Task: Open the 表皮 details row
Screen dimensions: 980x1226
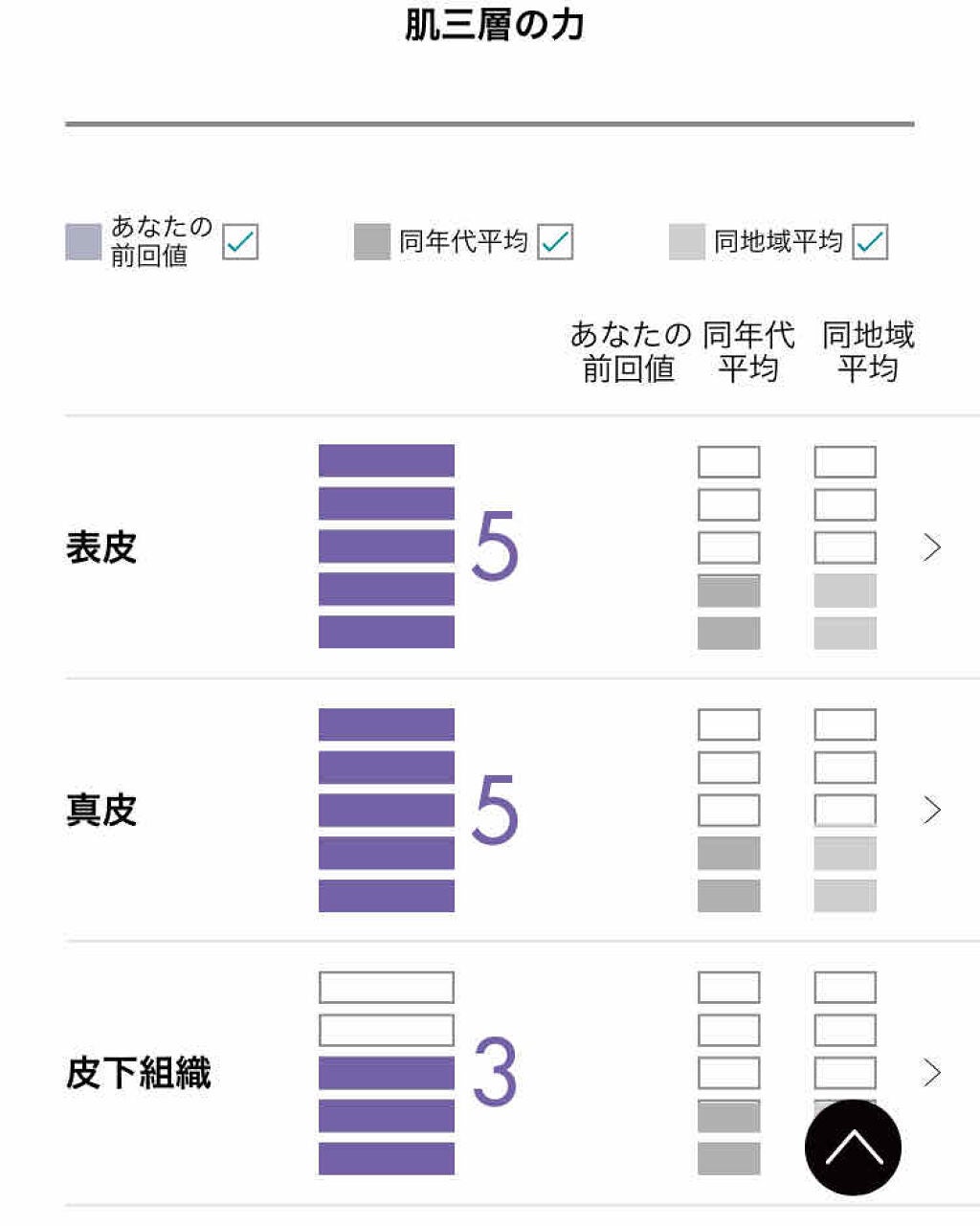Action: (523, 547)
